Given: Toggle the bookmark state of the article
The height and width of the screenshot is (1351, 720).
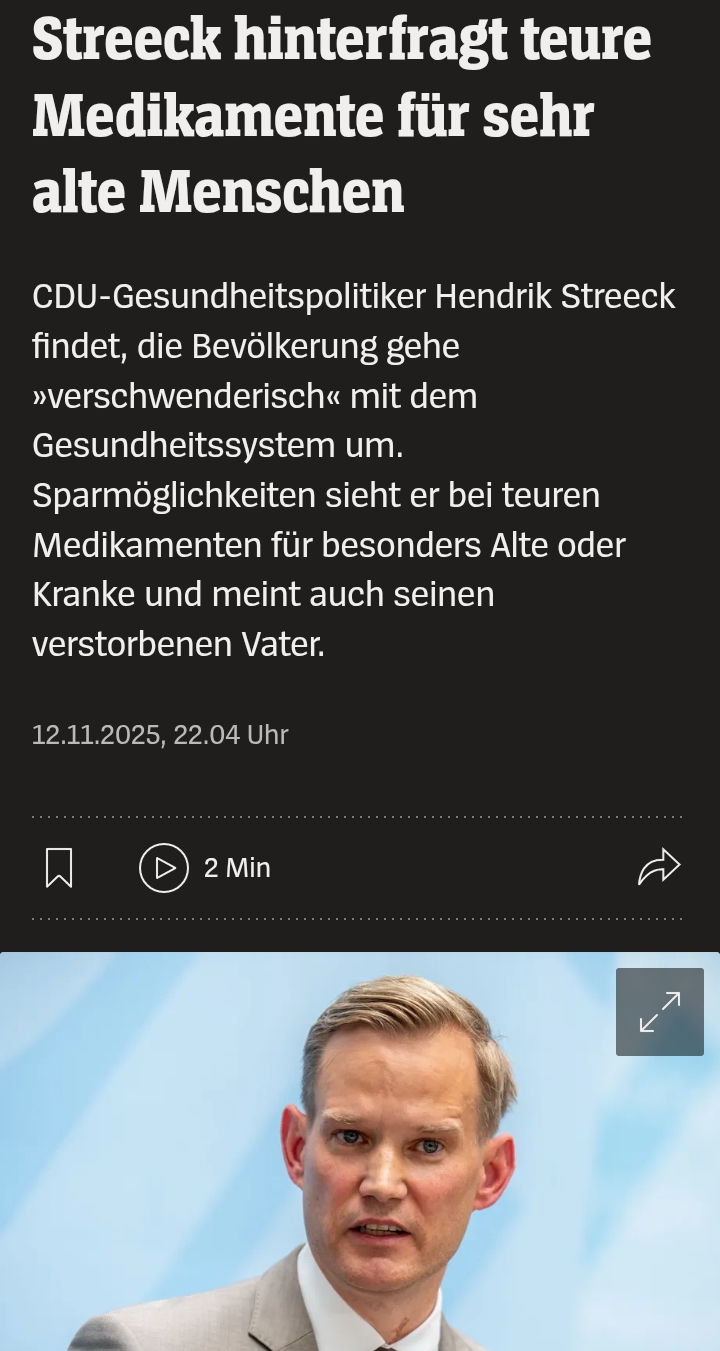Looking at the screenshot, I should coord(57,868).
